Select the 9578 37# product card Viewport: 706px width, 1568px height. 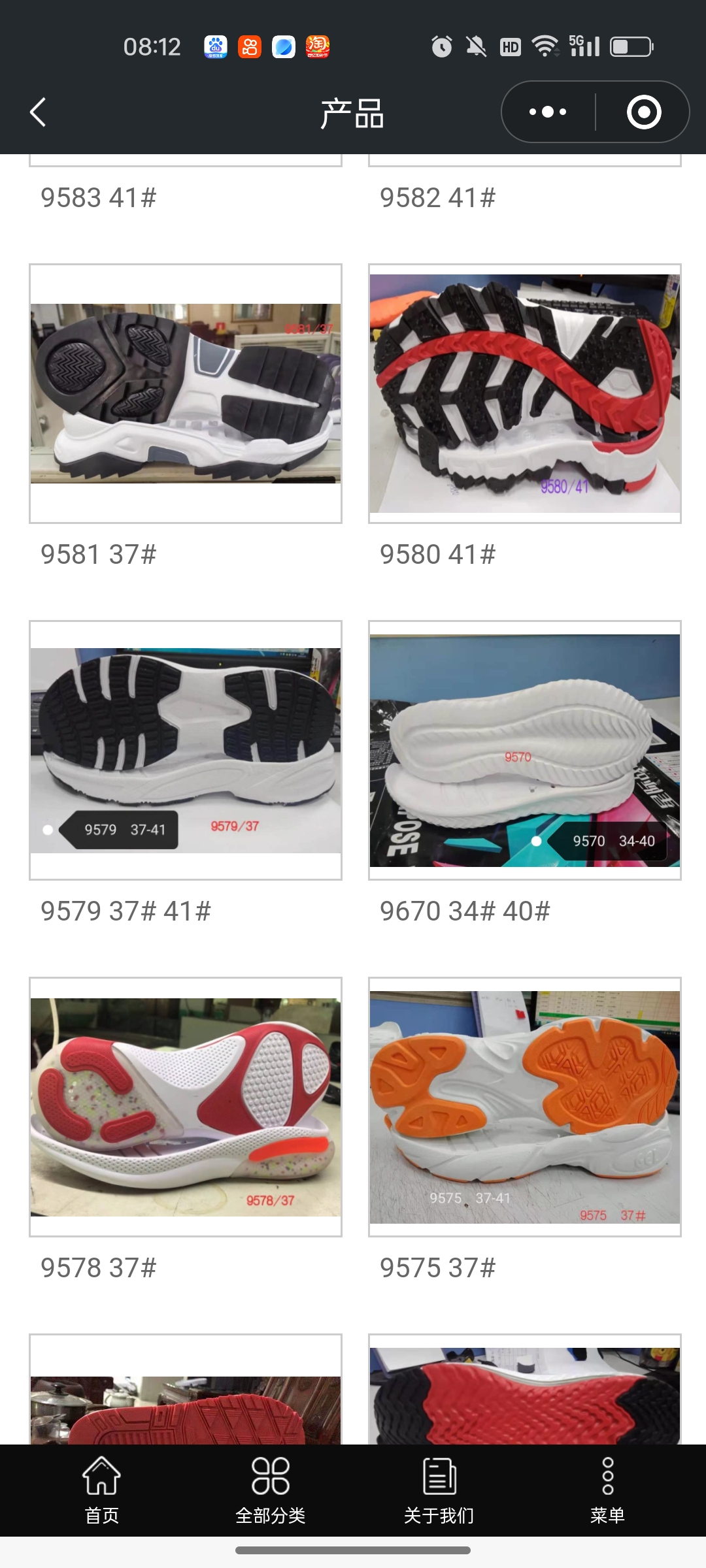(x=186, y=1107)
